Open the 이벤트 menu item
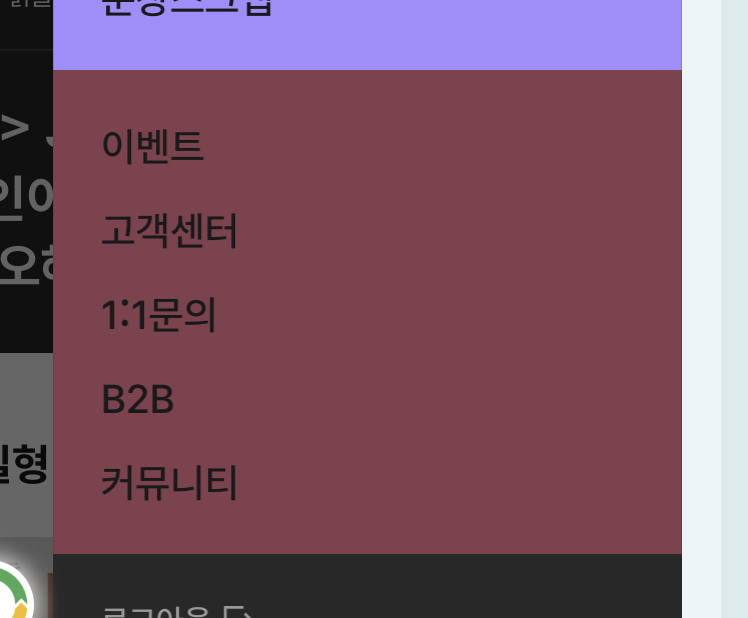The height and width of the screenshot is (618, 748). [x=153, y=147]
